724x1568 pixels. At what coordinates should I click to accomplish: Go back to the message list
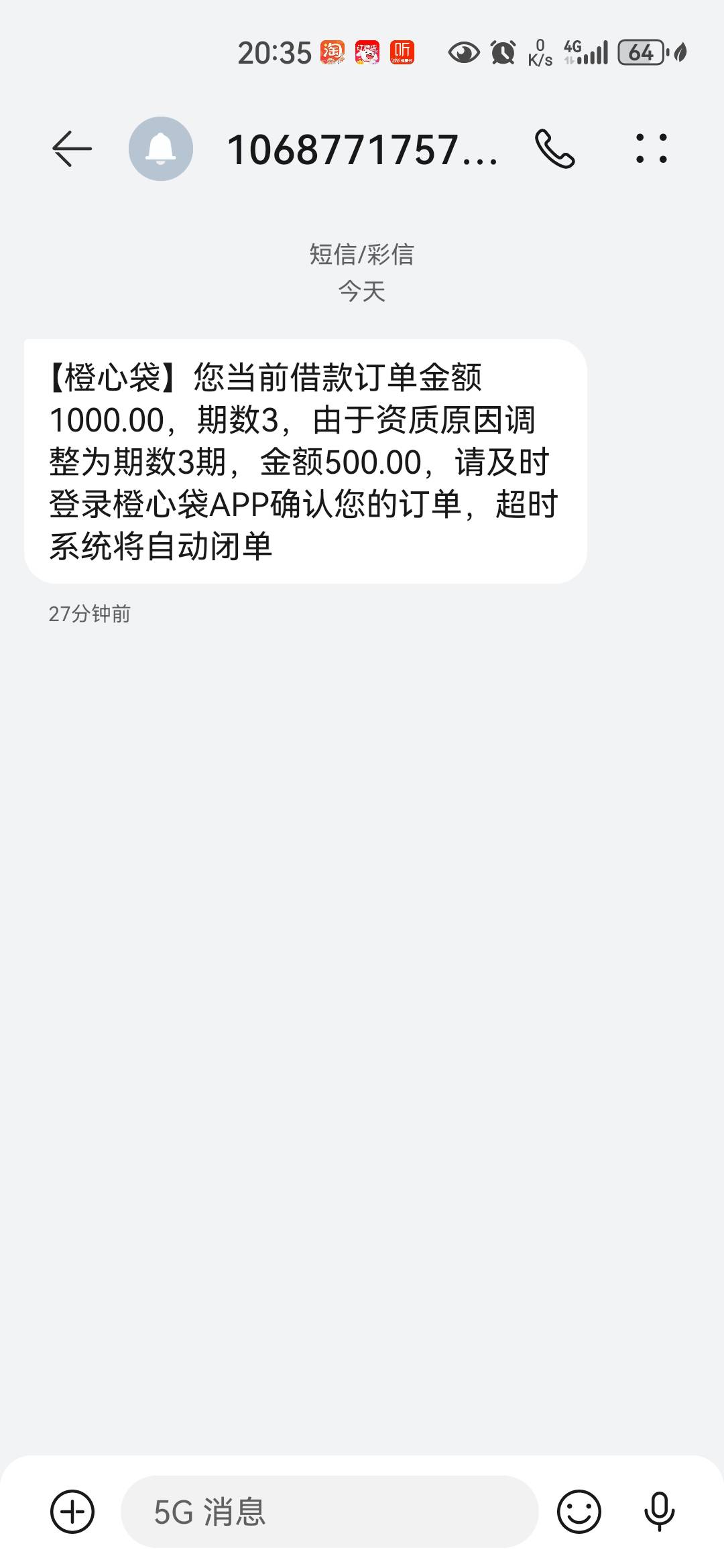[72, 148]
